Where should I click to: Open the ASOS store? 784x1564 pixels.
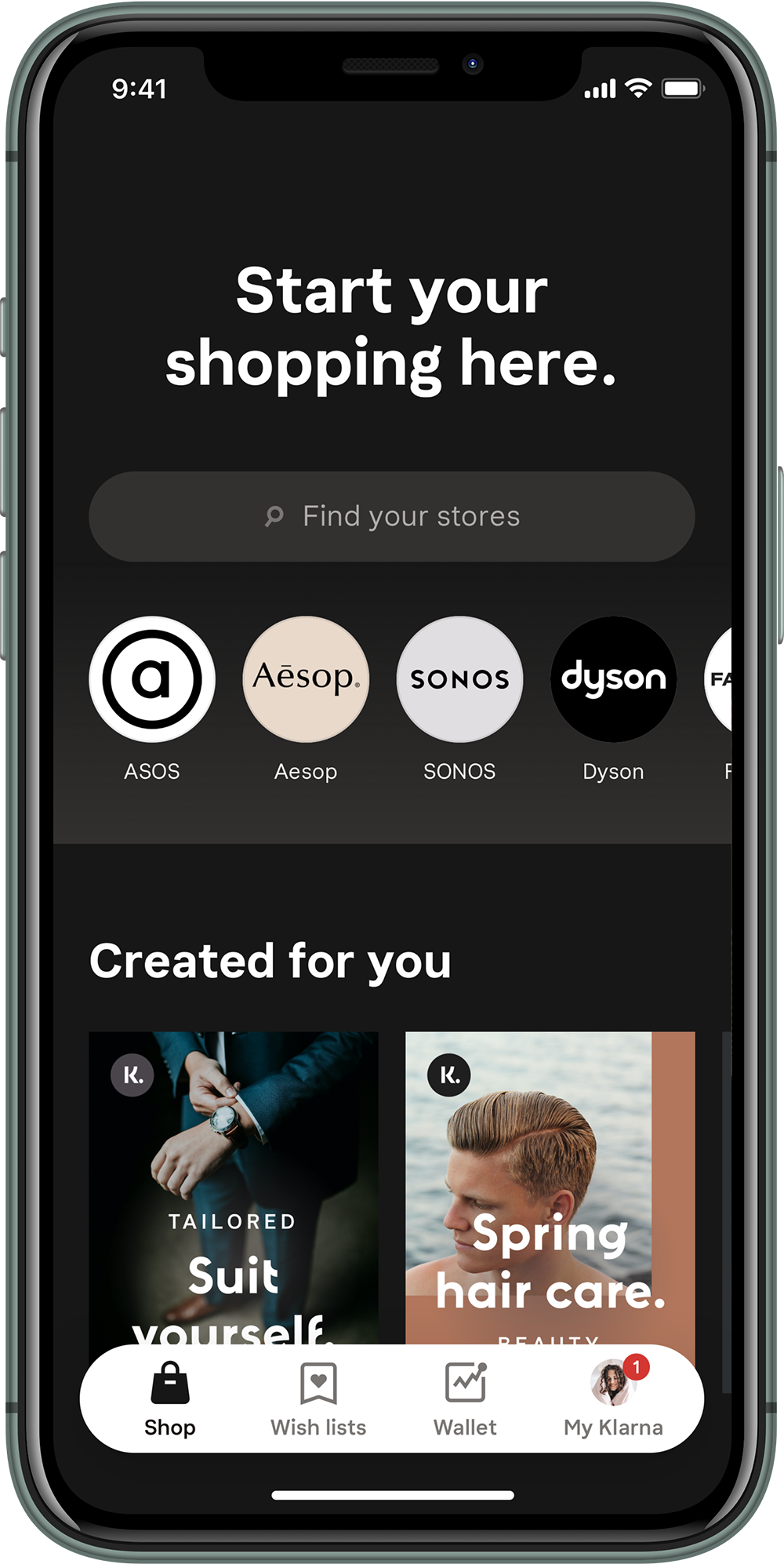tap(152, 679)
